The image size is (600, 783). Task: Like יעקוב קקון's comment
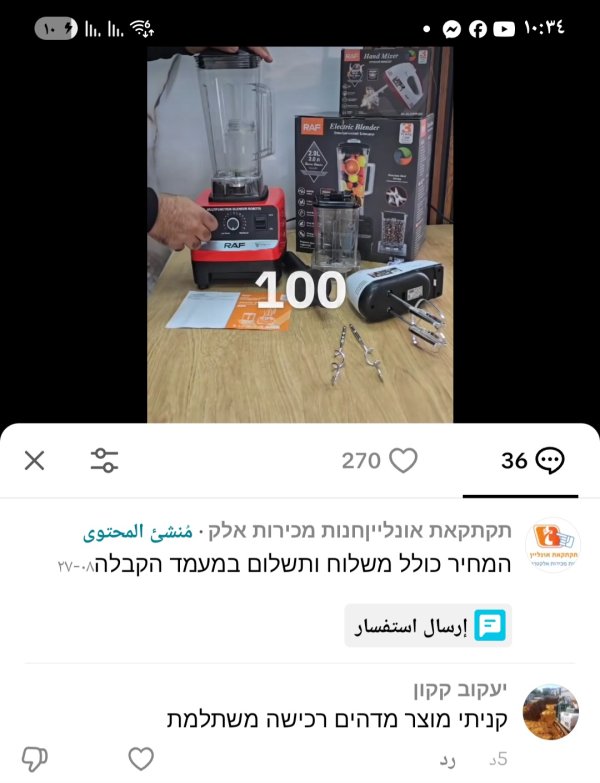(141, 759)
